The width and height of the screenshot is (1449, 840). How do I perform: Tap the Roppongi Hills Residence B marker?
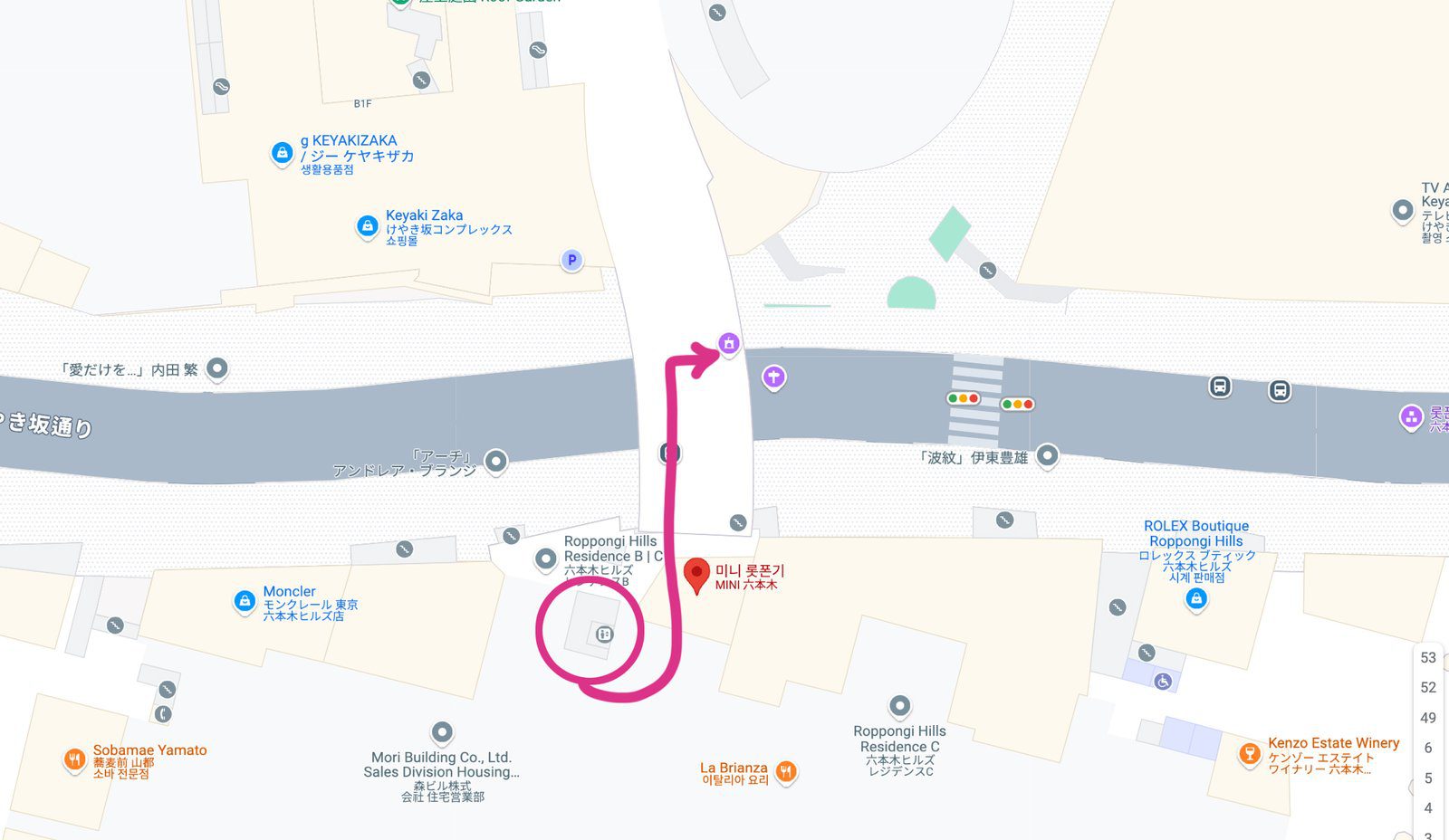pos(545,558)
